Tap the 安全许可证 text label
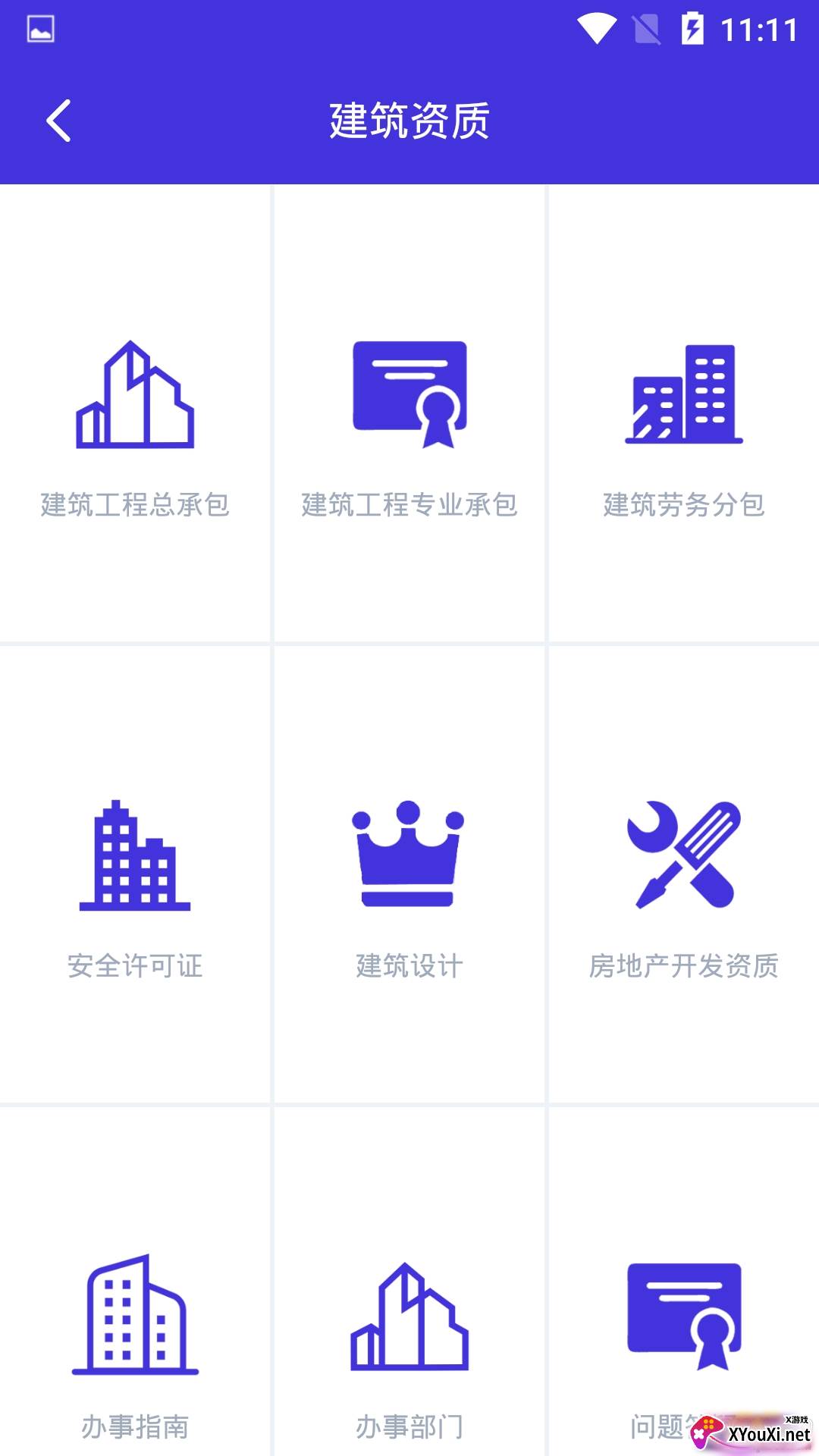 point(135,965)
